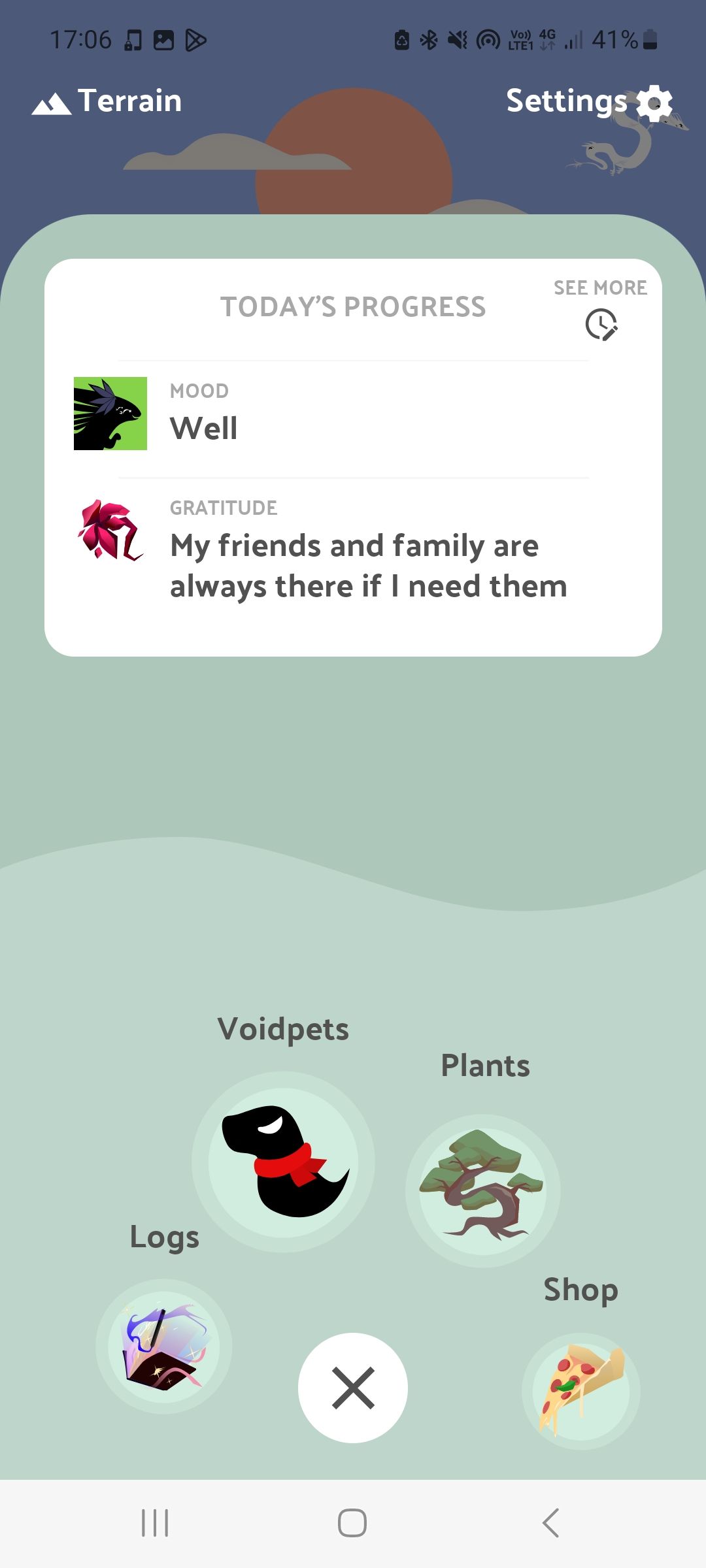This screenshot has height=1568, width=706.
Task: Open Settings via the gear icon
Action: coord(654,103)
